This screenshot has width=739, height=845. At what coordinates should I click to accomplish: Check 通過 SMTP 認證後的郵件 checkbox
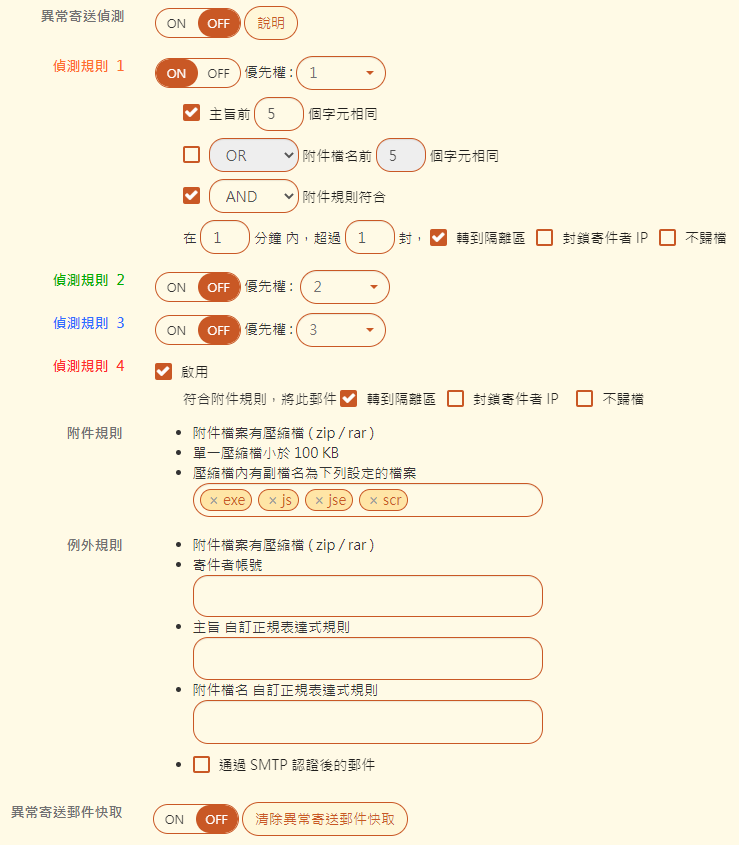tap(202, 765)
